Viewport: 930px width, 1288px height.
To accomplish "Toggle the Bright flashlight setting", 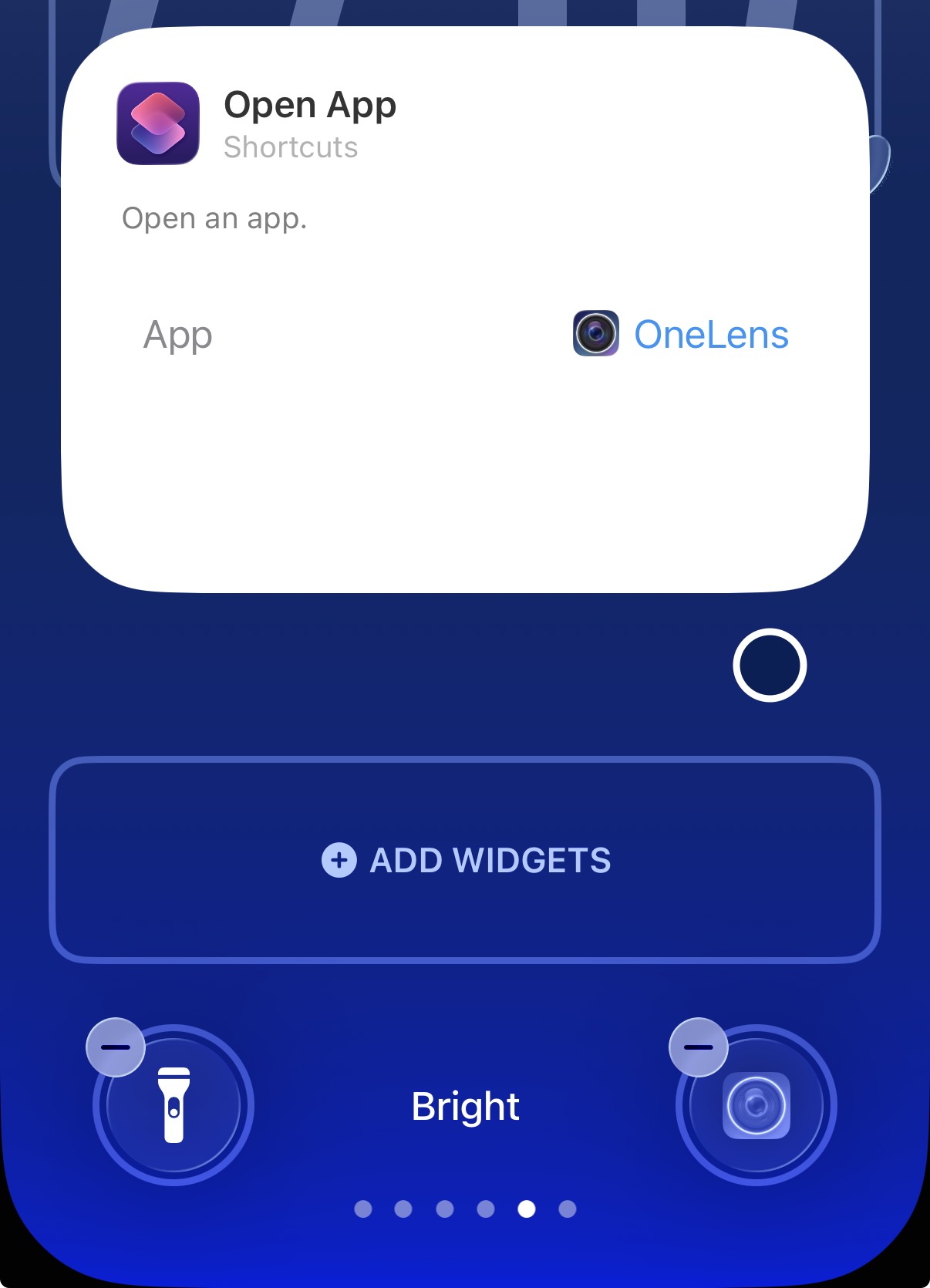I will point(465,1104).
